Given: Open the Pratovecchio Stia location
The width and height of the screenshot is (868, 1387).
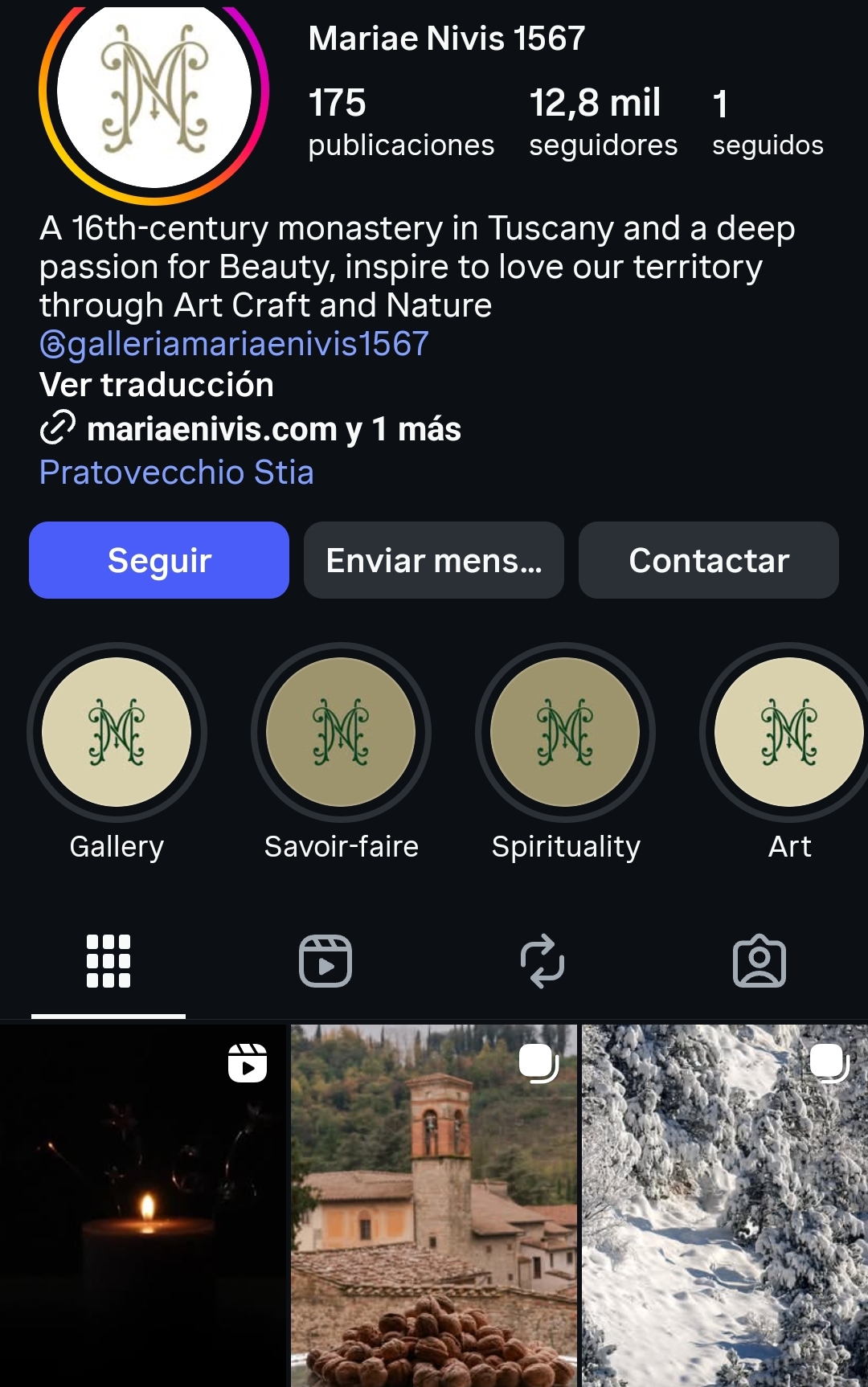Looking at the screenshot, I should coord(177,473).
